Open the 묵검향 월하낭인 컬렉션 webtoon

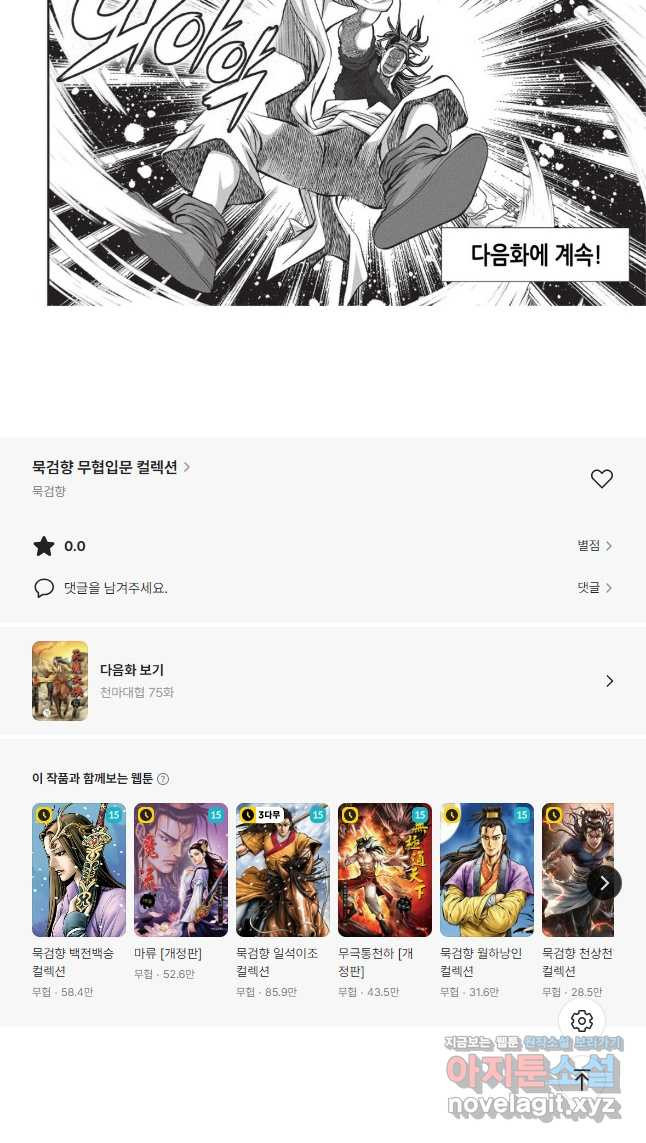(x=487, y=901)
